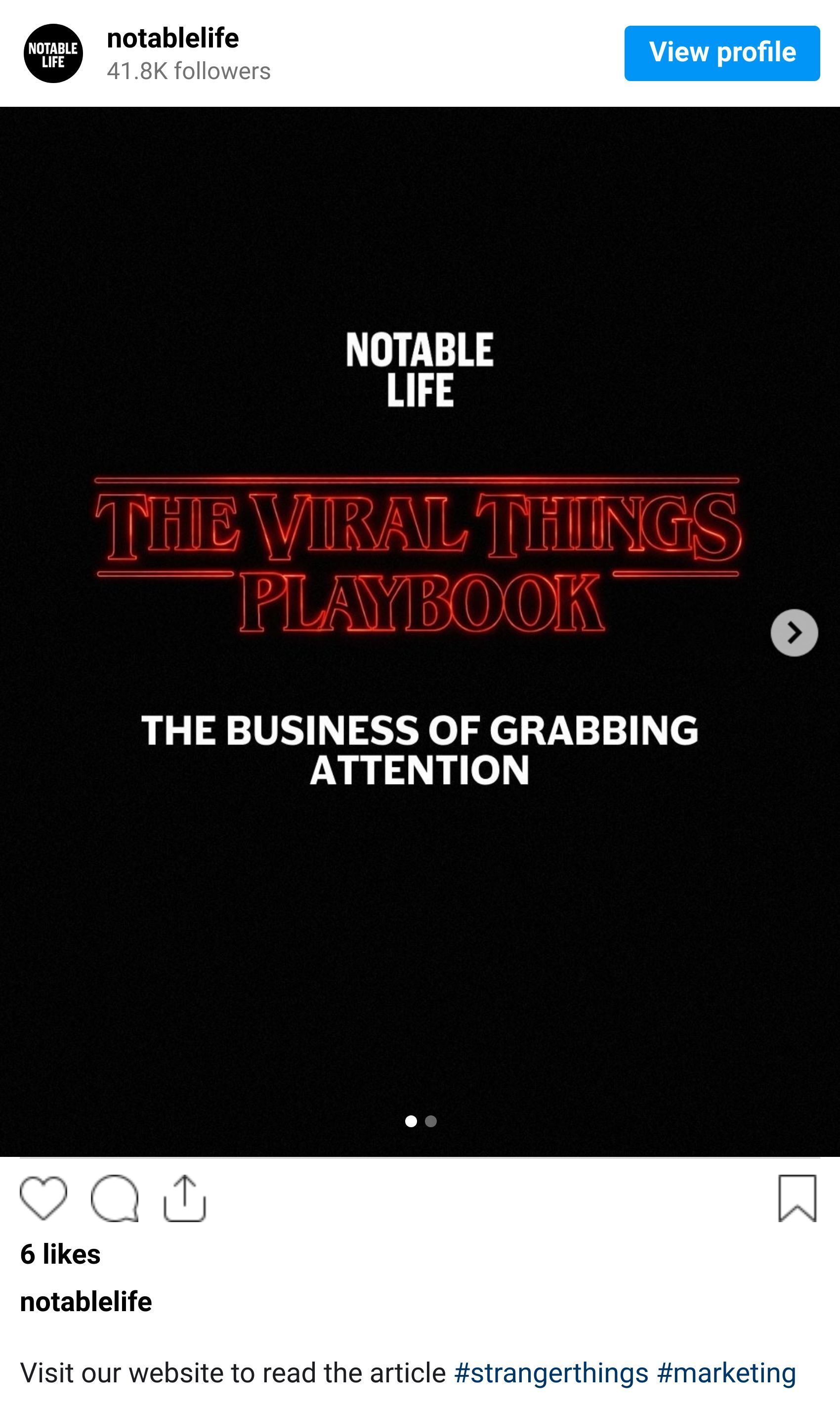Screen dimensions: 840x1412
Task: Go to next carousel slide arrow
Action: coord(794,632)
